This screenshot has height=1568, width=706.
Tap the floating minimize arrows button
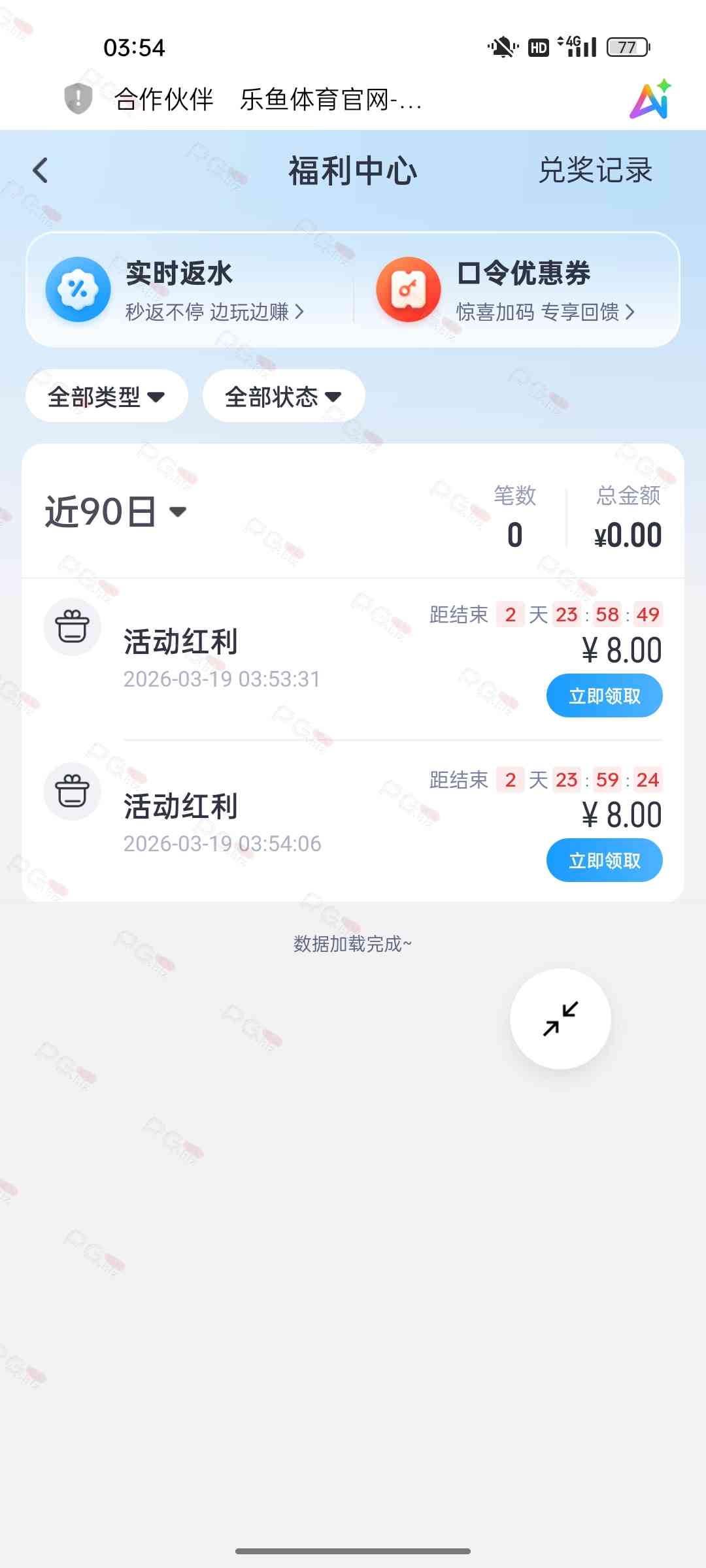tap(560, 1019)
